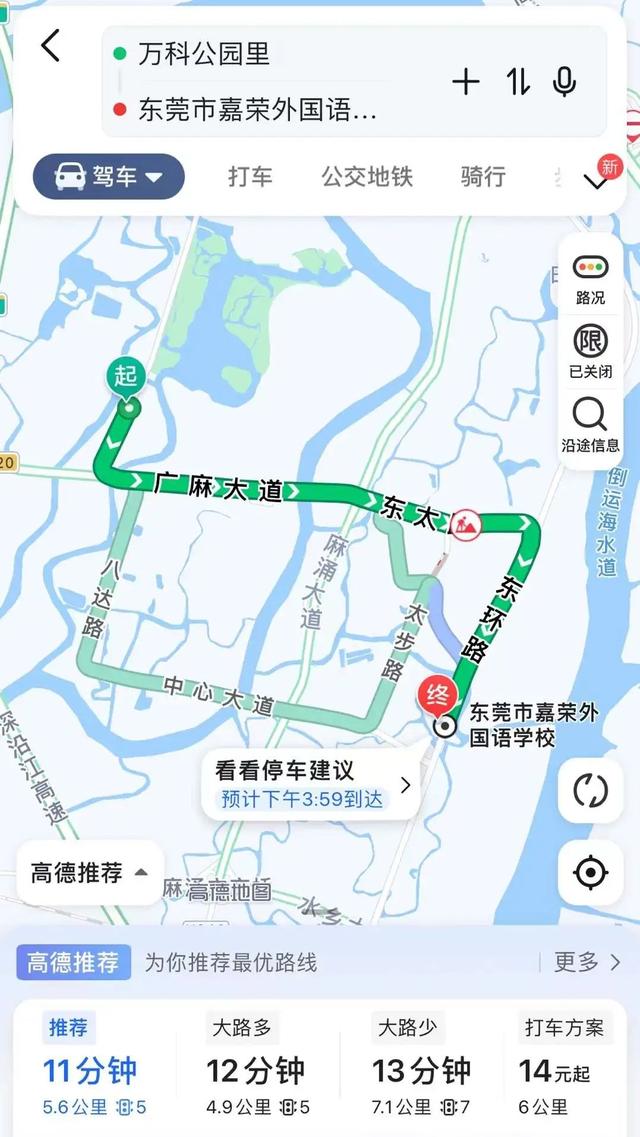Open the 限 traffic restriction setting
Viewport: 640px width, 1137px height.
(590, 351)
